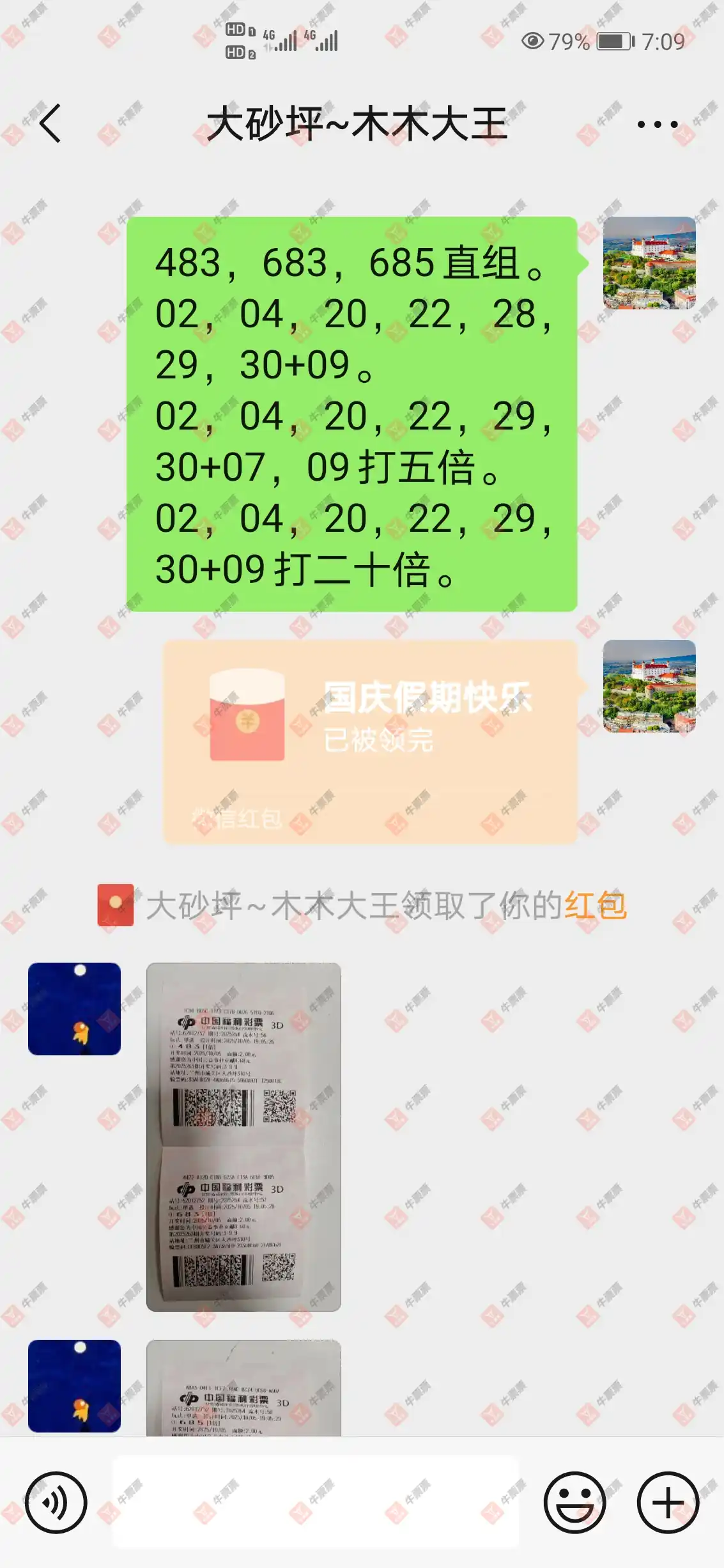Tap the orange 红包 link
The width and height of the screenshot is (724, 1568).
595,905
